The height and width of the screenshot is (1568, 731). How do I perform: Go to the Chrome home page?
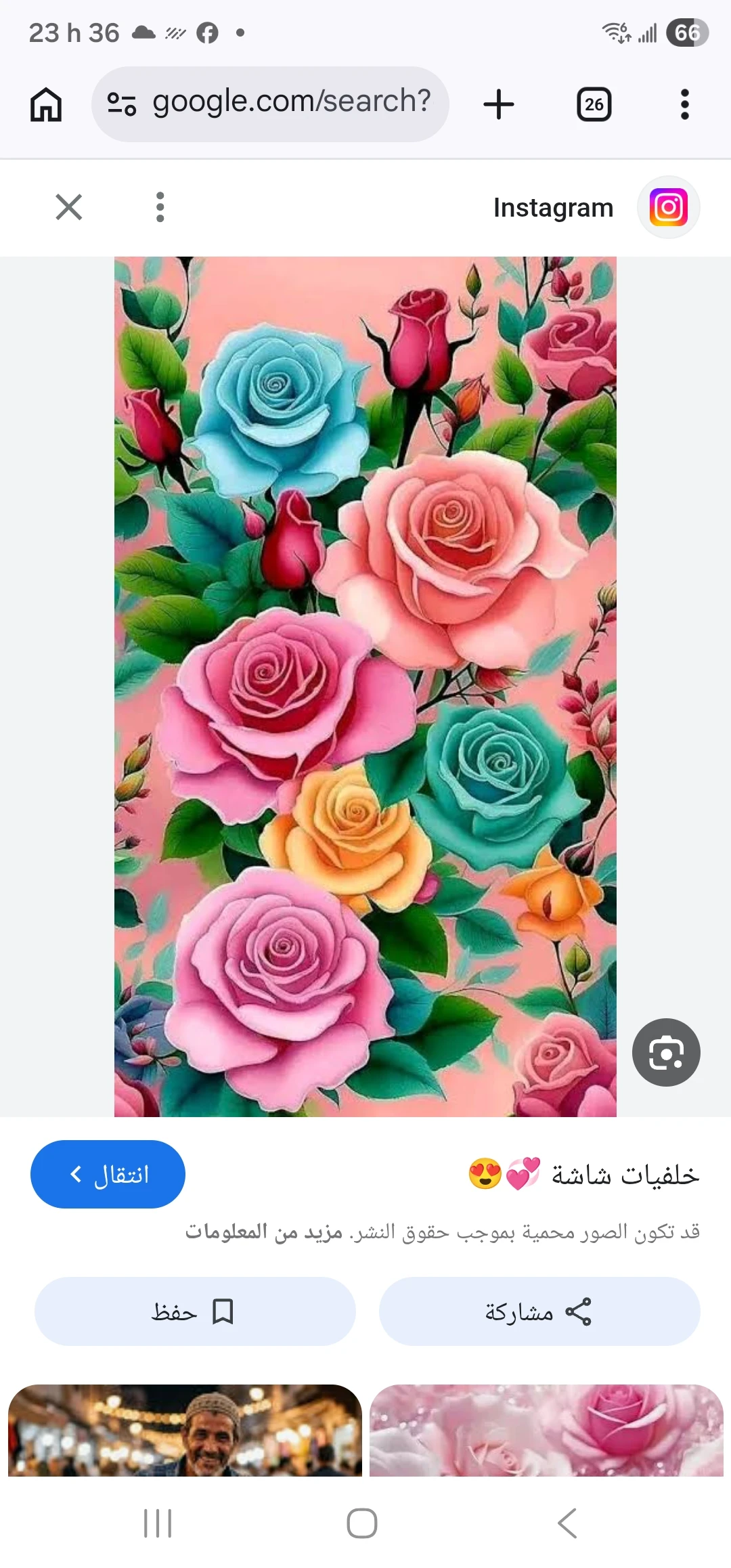46,105
